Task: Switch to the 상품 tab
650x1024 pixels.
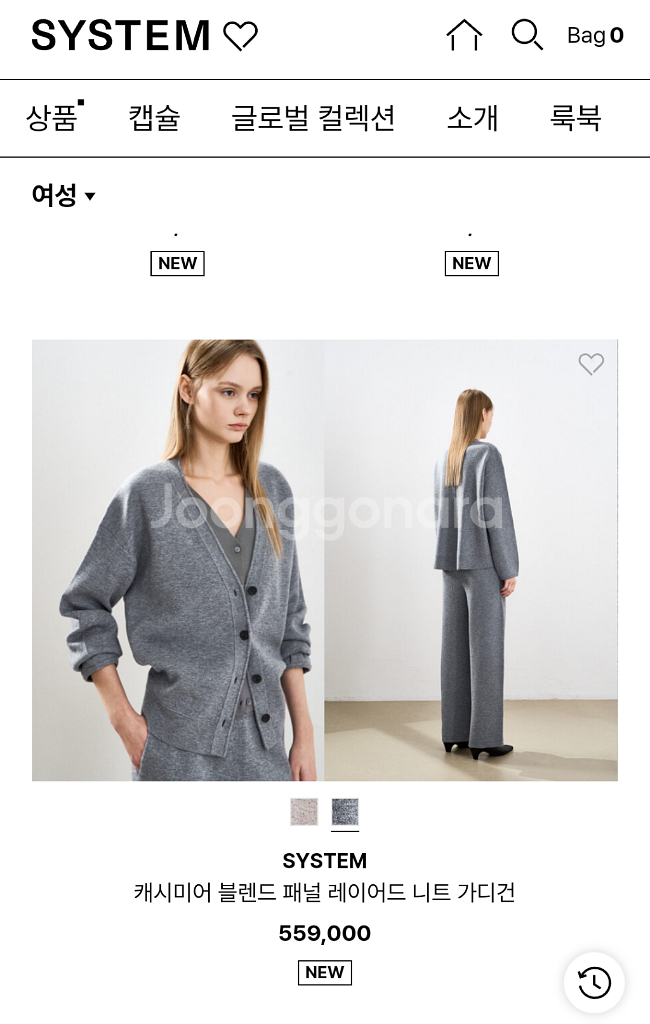Action: click(52, 118)
